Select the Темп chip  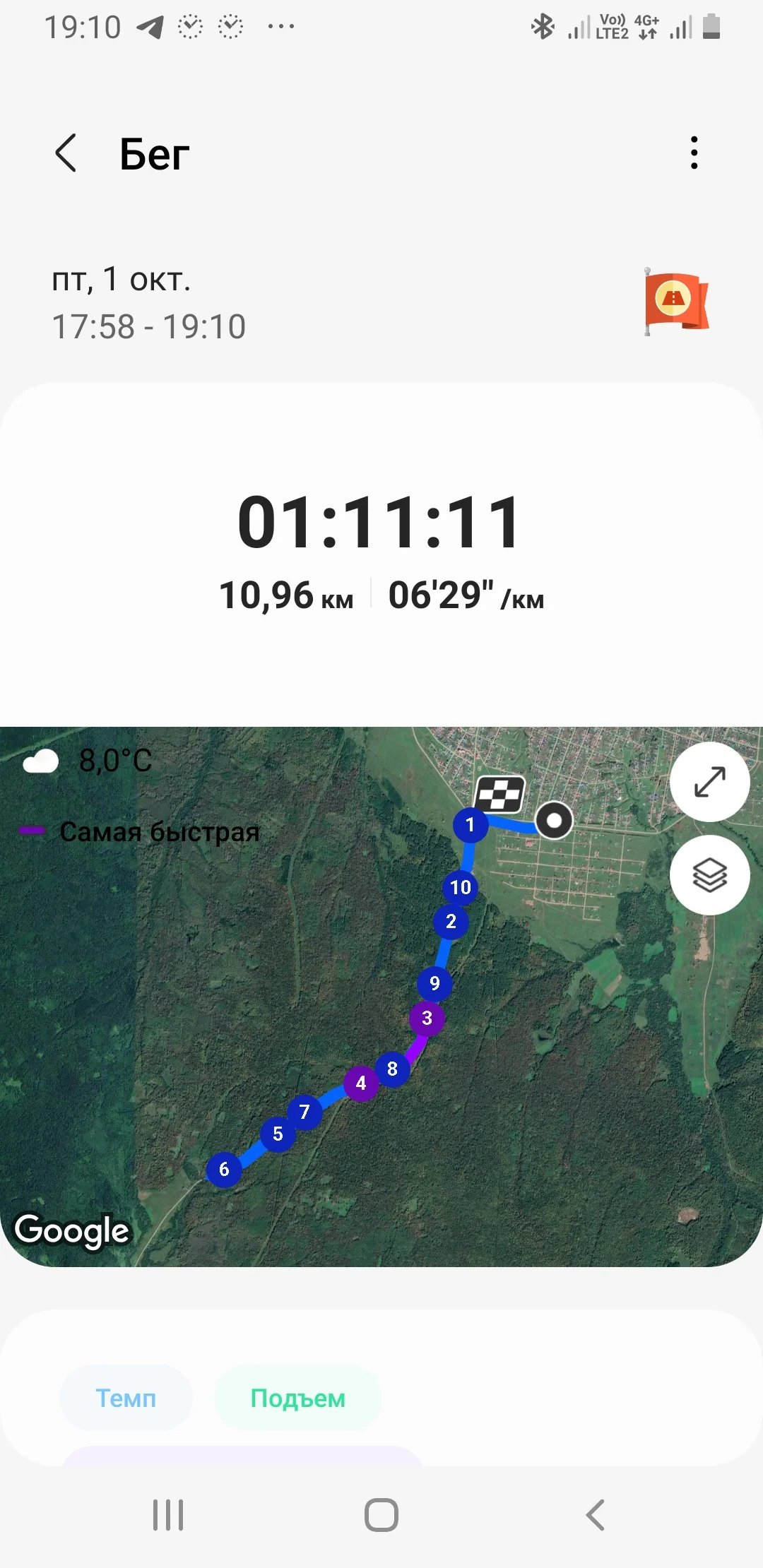point(126,1398)
